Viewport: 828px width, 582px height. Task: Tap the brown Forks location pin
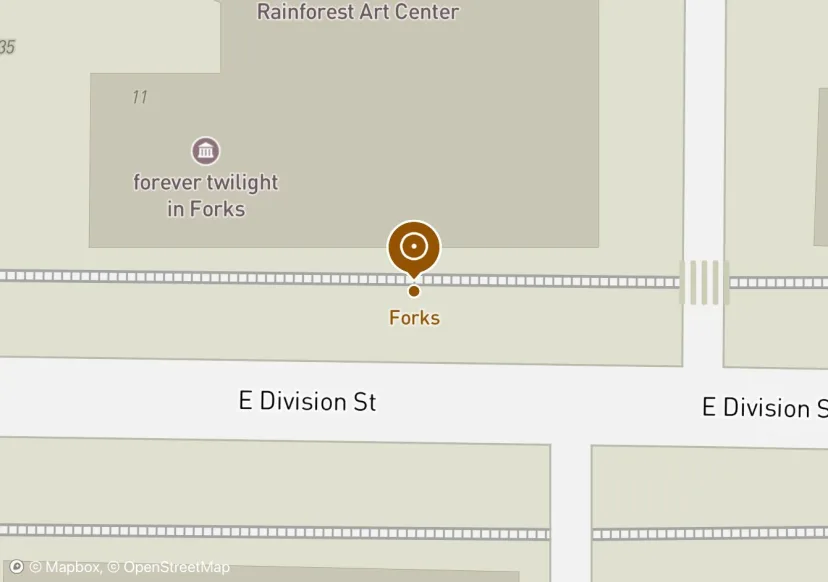coord(414,247)
